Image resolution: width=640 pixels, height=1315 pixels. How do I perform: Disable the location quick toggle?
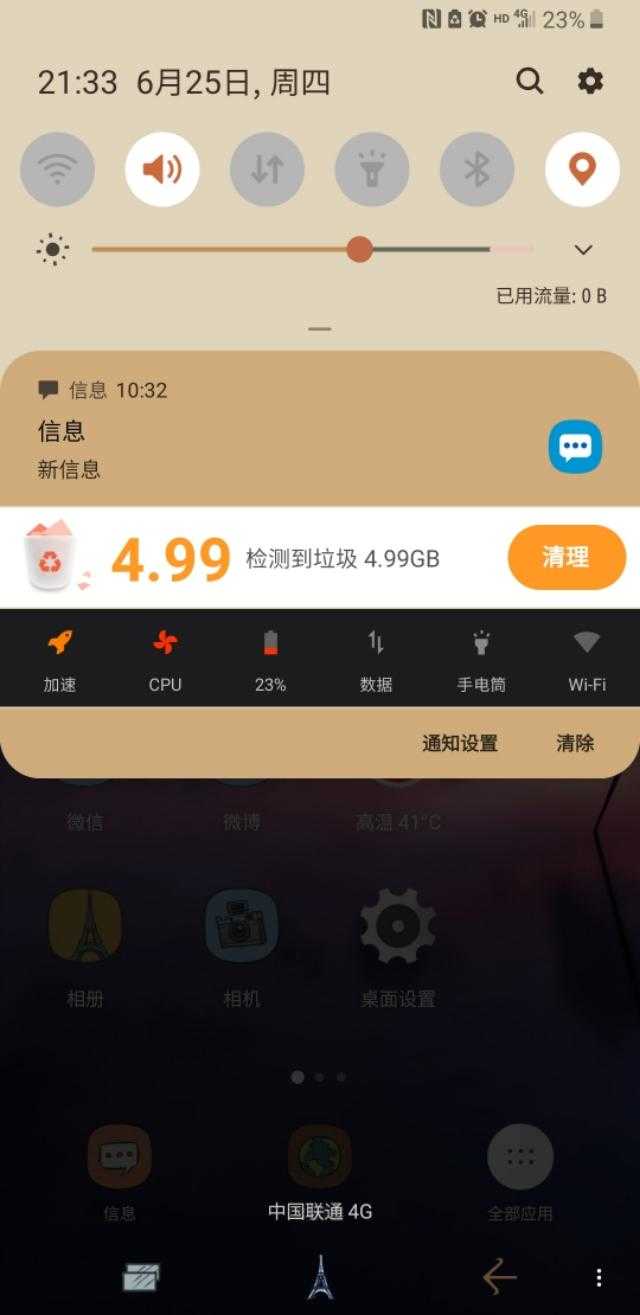point(582,169)
